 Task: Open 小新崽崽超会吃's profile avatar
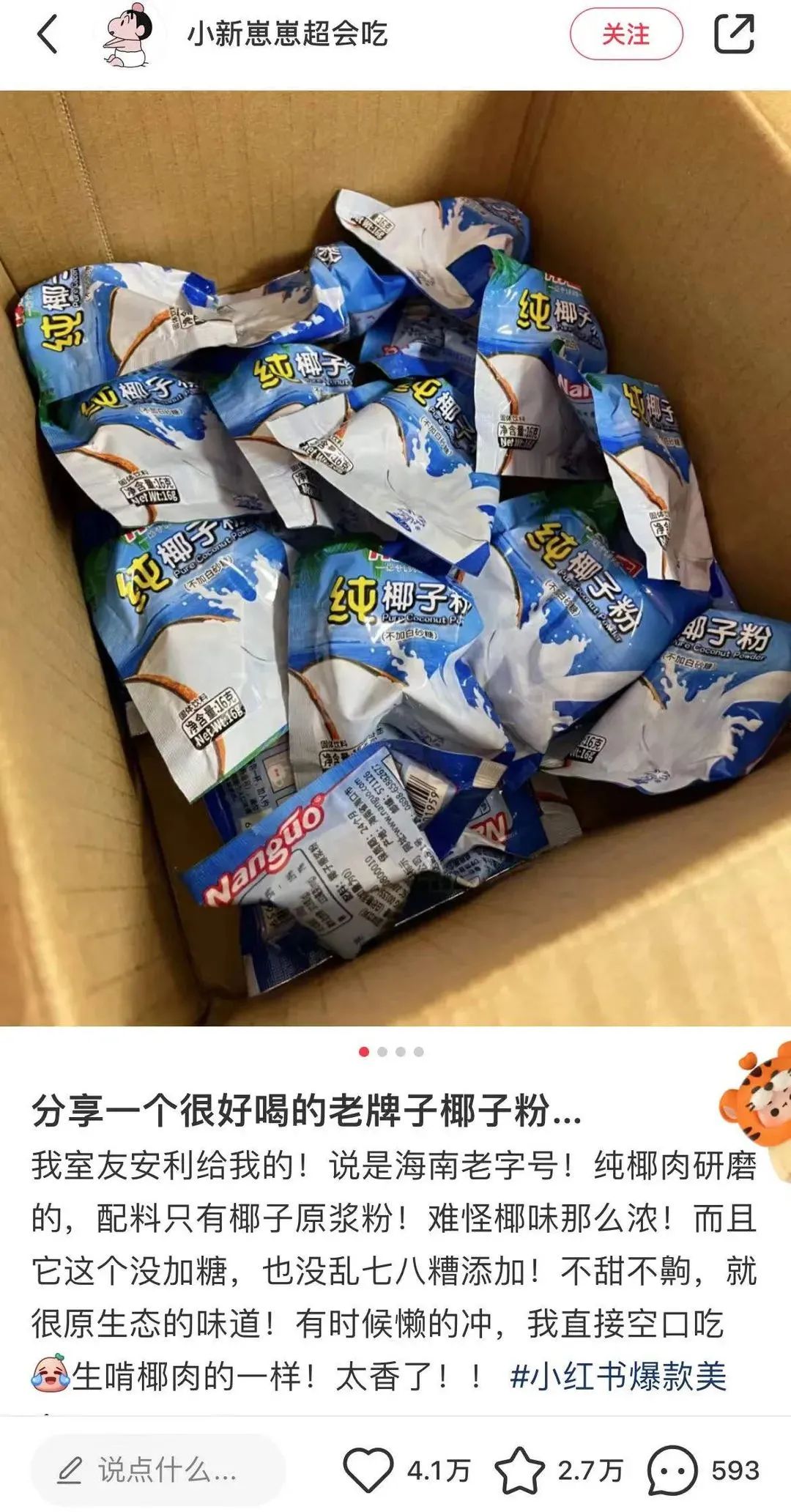point(130,37)
